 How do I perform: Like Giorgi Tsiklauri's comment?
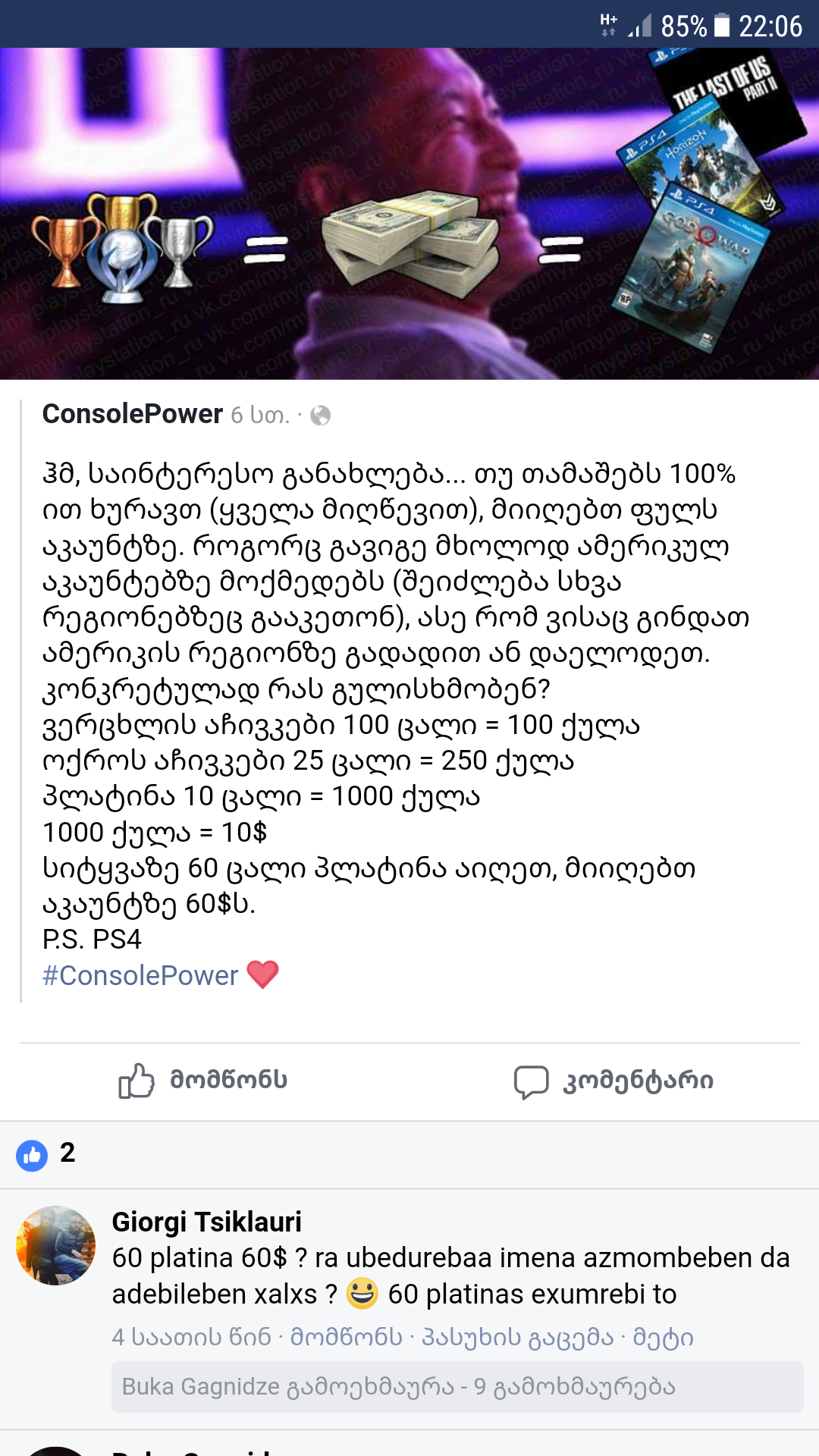tap(346, 1336)
